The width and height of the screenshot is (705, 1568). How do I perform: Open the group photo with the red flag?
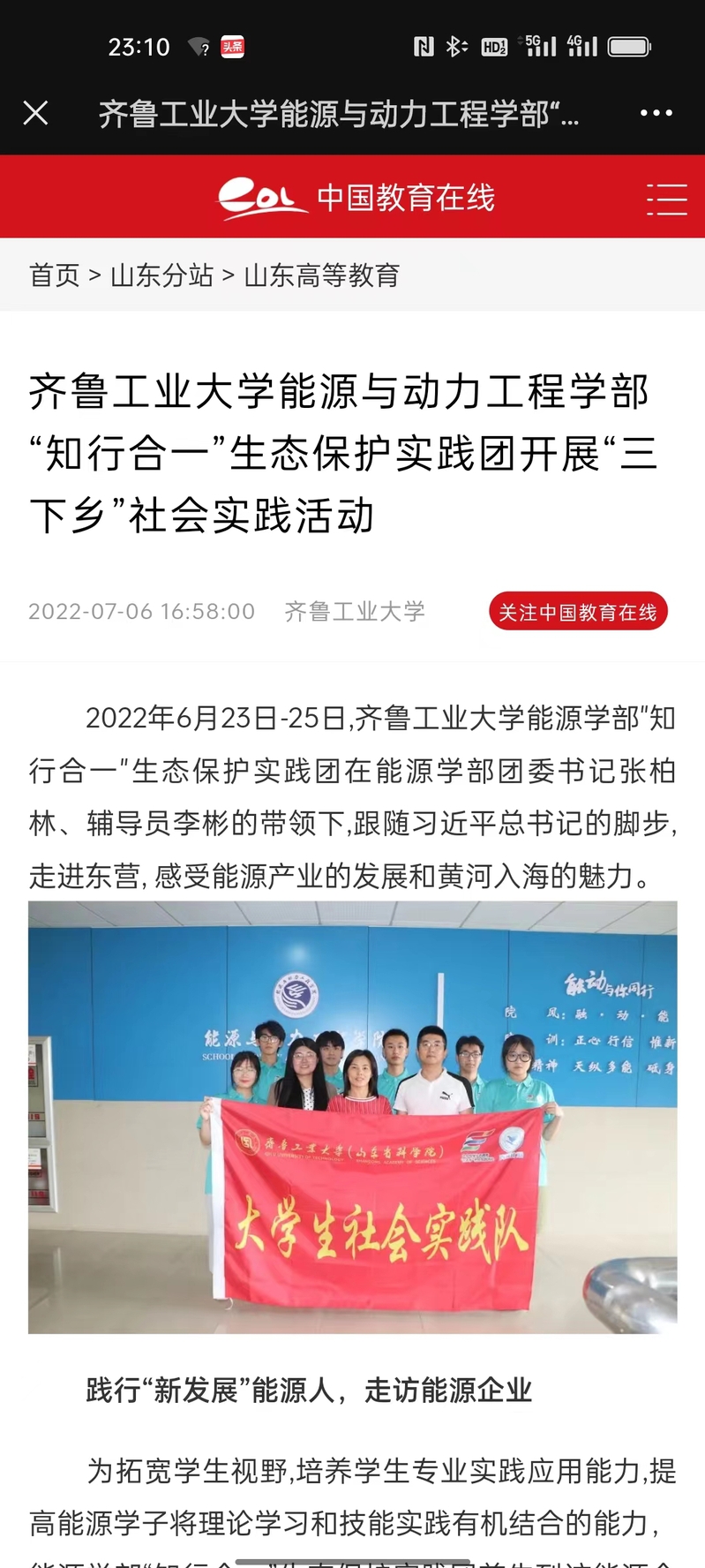[x=353, y=1117]
